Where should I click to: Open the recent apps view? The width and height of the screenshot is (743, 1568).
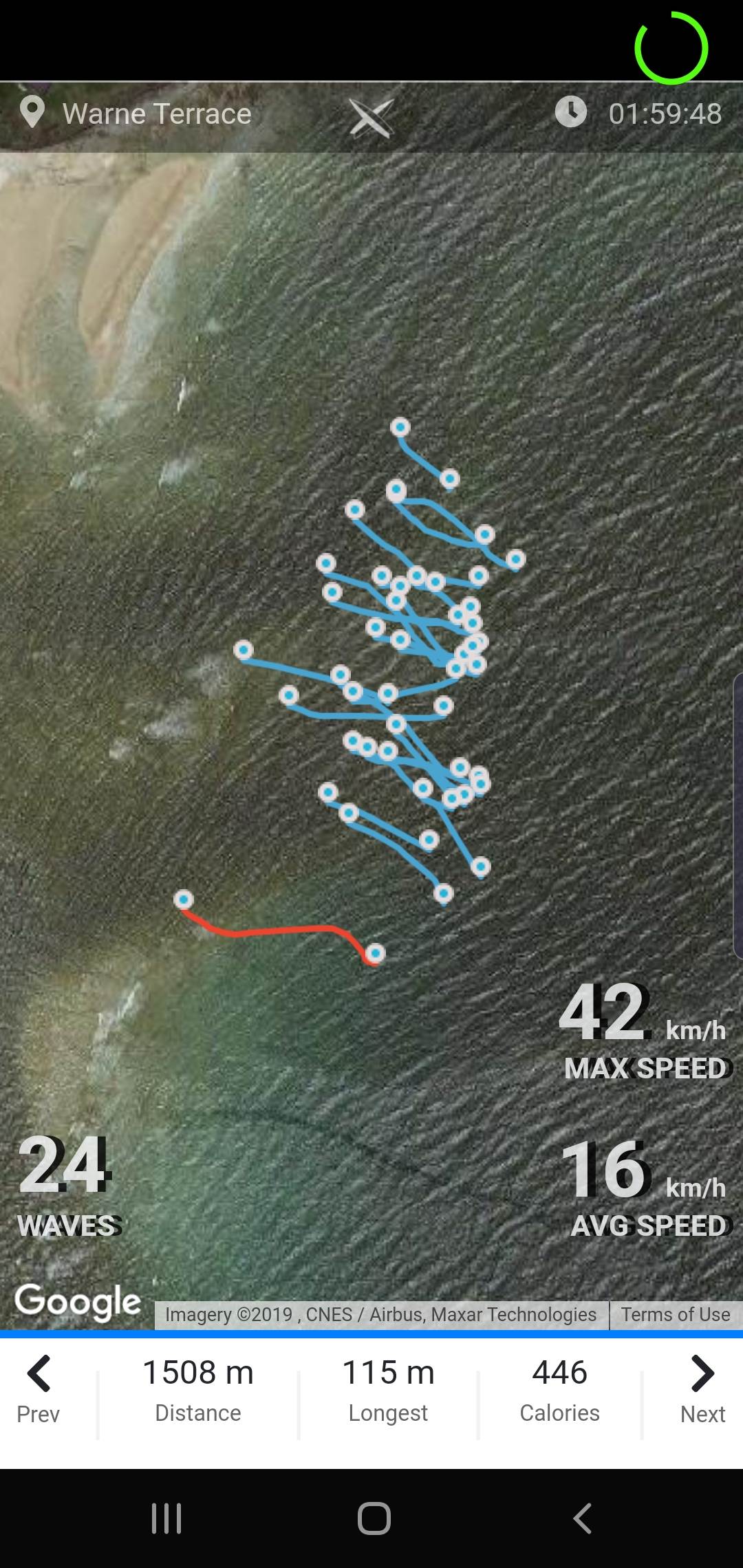click(x=166, y=1518)
